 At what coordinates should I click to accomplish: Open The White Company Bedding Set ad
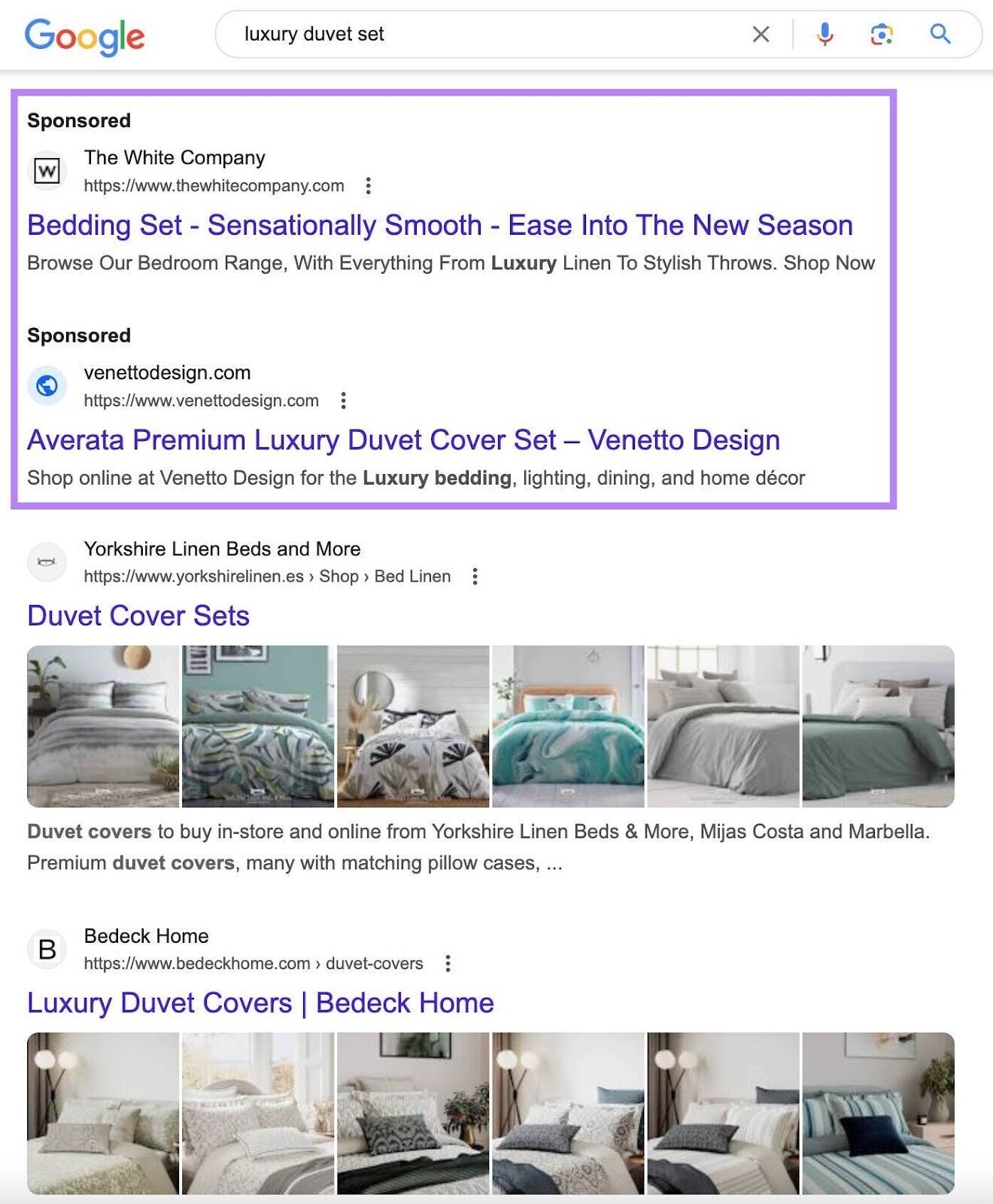[x=439, y=225]
